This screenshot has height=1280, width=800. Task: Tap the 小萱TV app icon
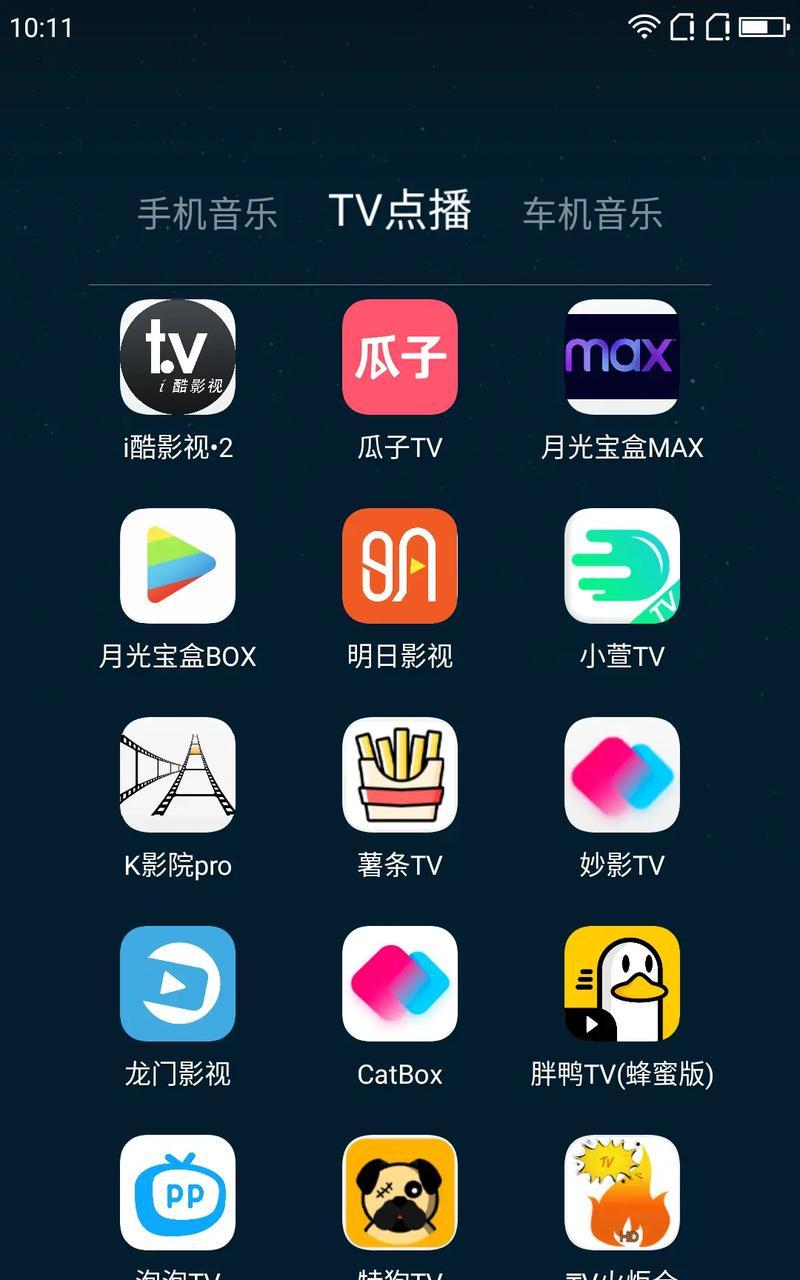click(622, 566)
